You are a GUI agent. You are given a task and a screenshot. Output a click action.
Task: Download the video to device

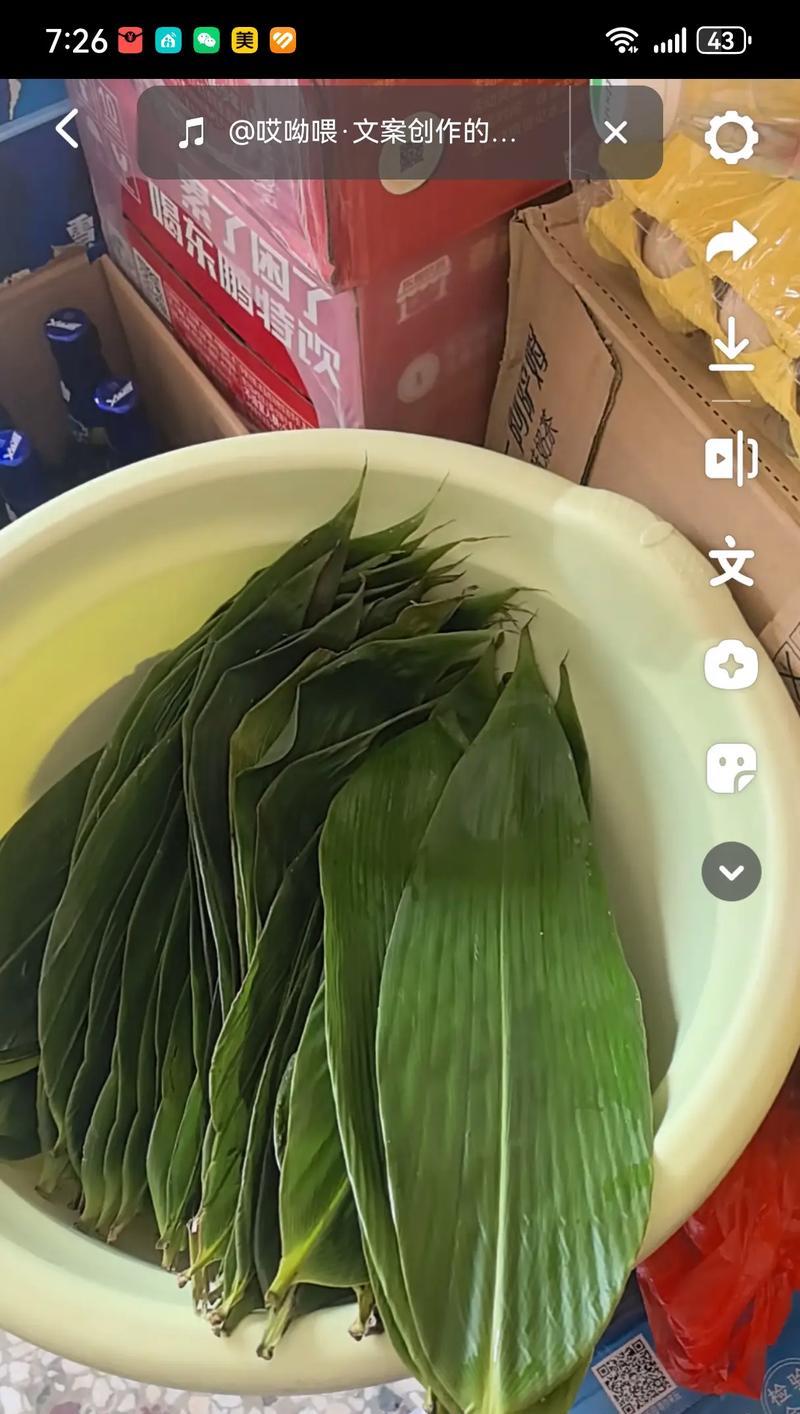(731, 345)
